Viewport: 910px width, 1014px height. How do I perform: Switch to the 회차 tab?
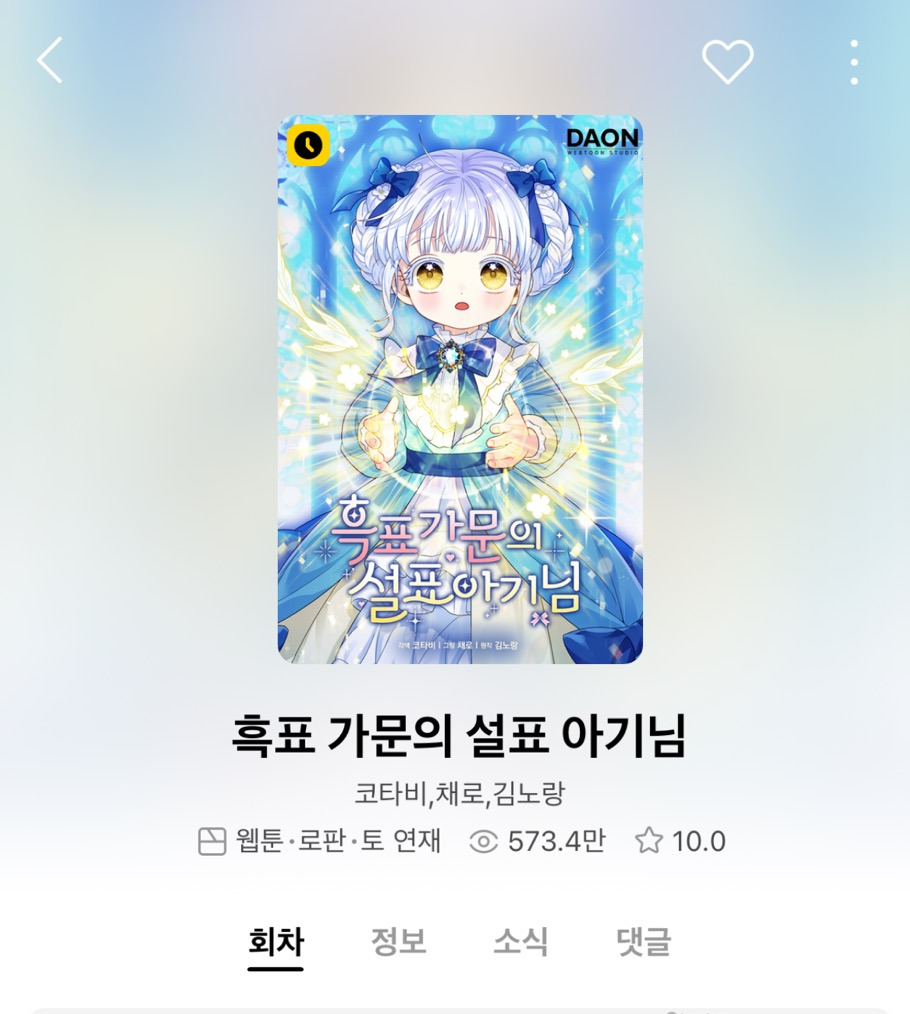pyautogui.click(x=275, y=941)
